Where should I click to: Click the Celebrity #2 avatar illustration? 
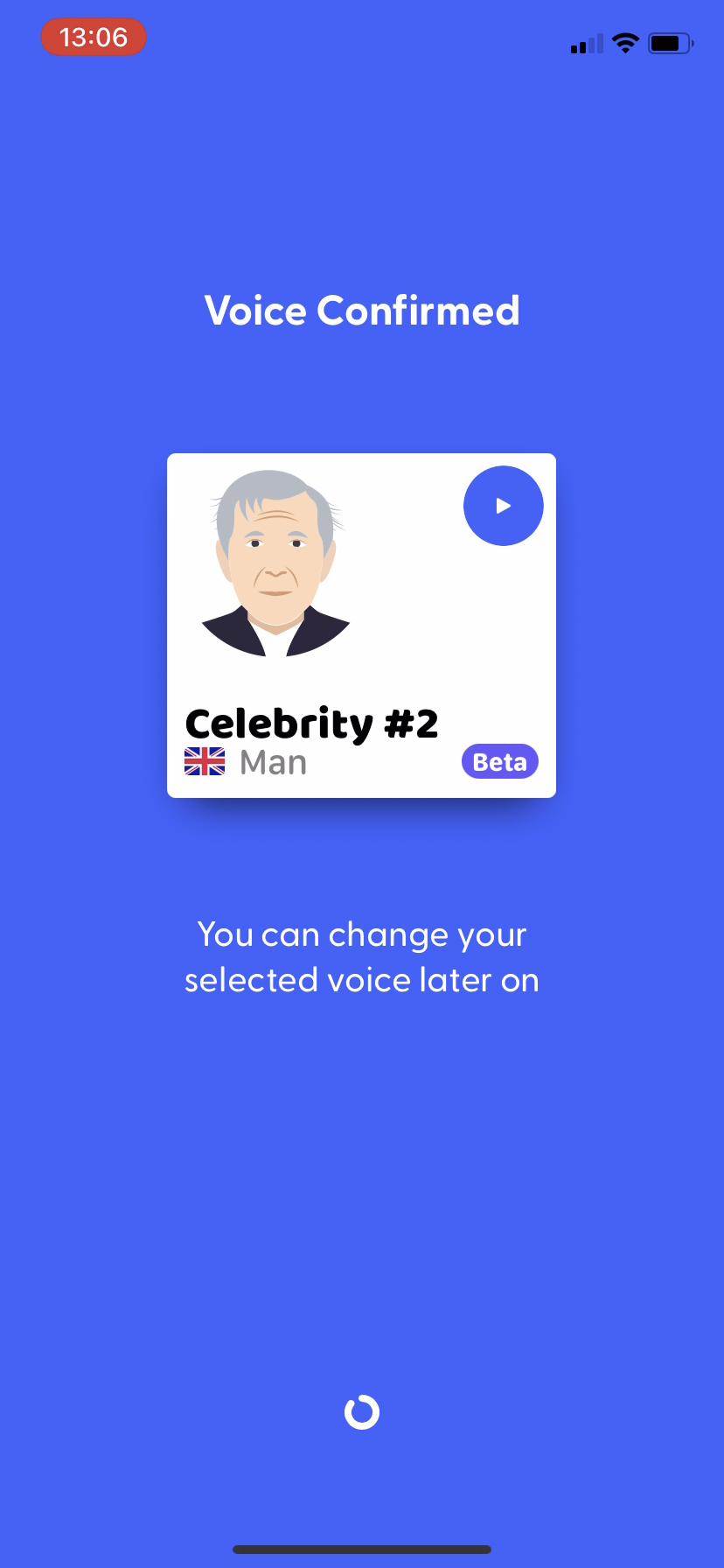(x=274, y=560)
